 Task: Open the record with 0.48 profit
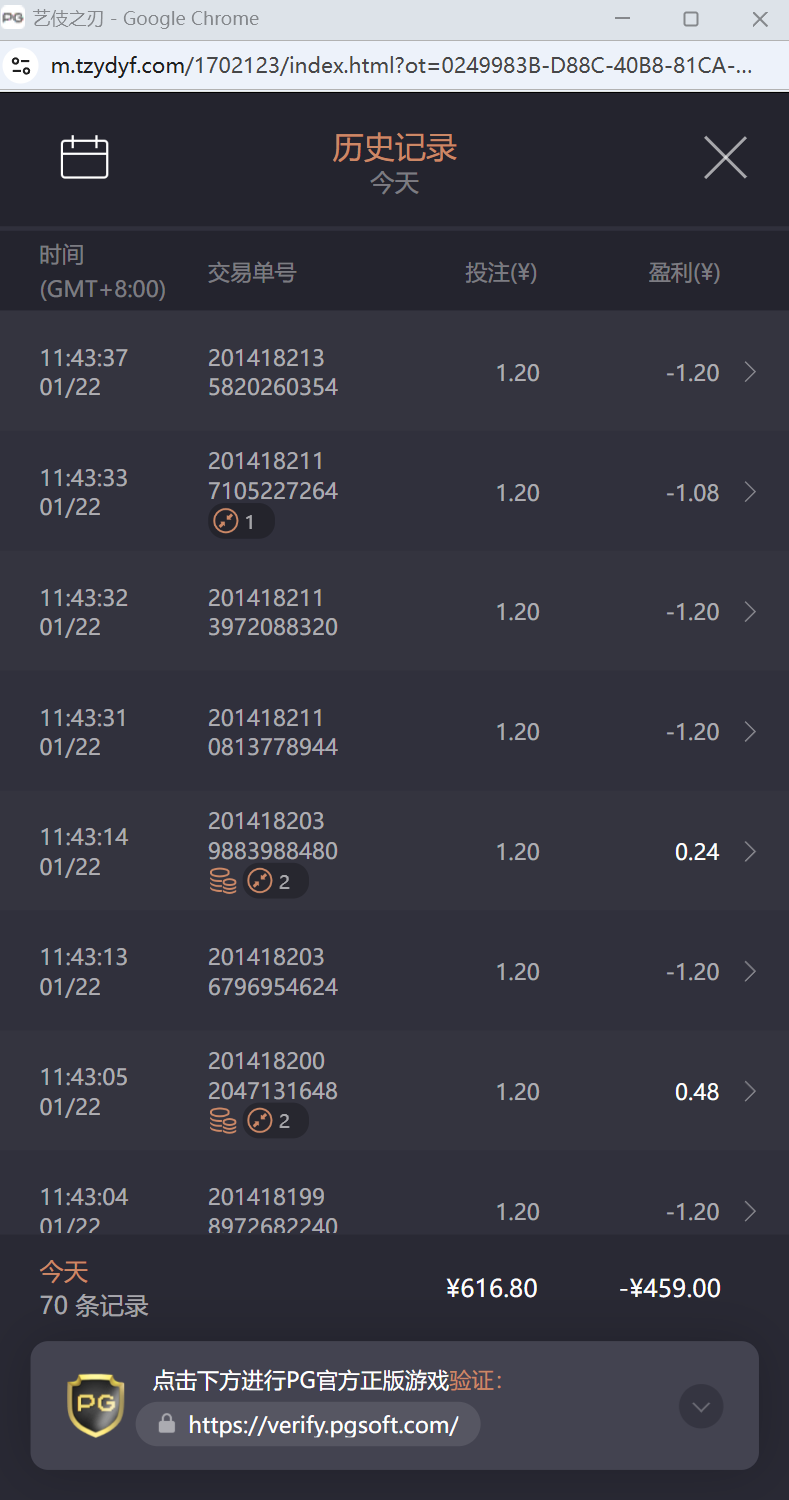394,1092
